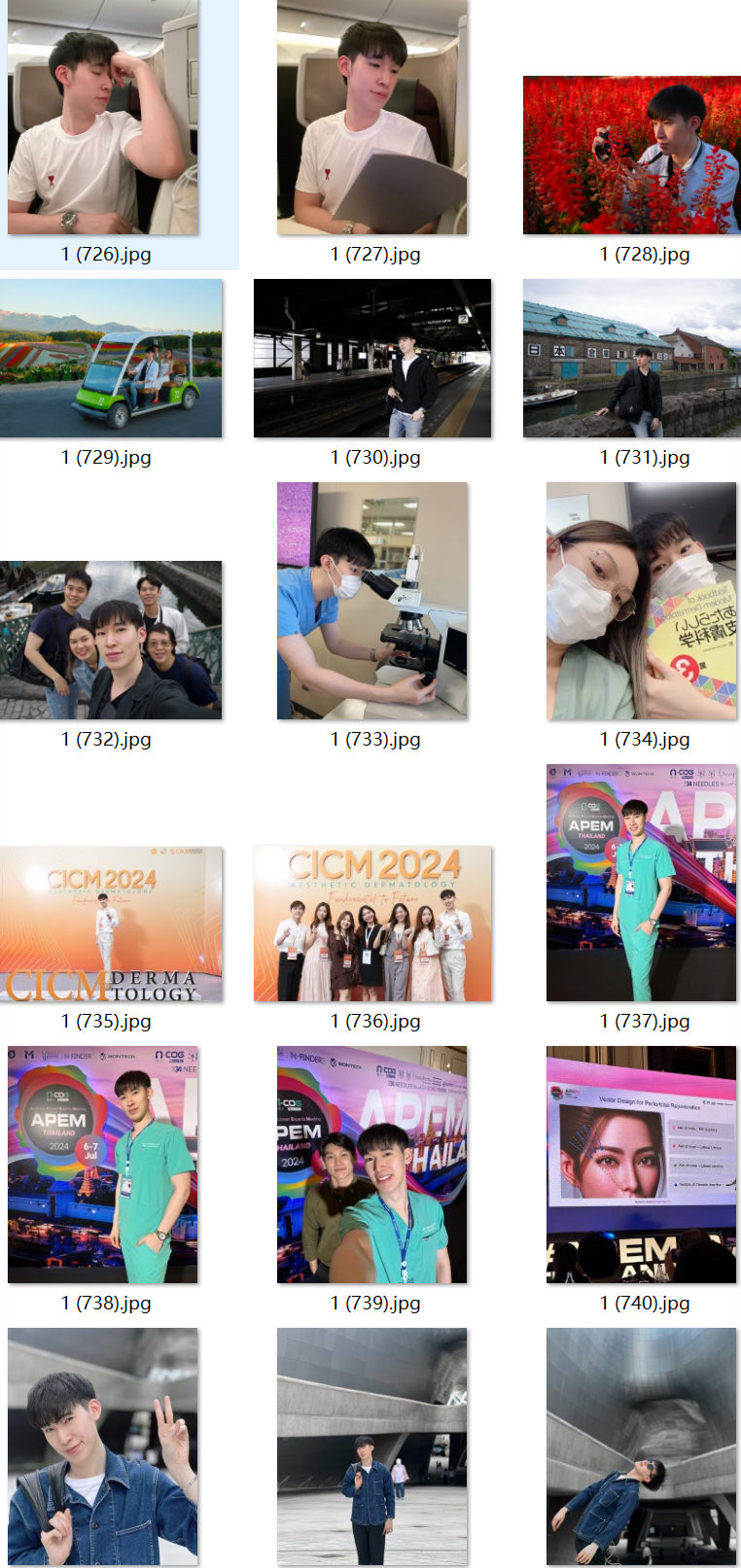View the microscope photo 1 (733).jpg
The width and height of the screenshot is (741, 1568).
coord(372,602)
